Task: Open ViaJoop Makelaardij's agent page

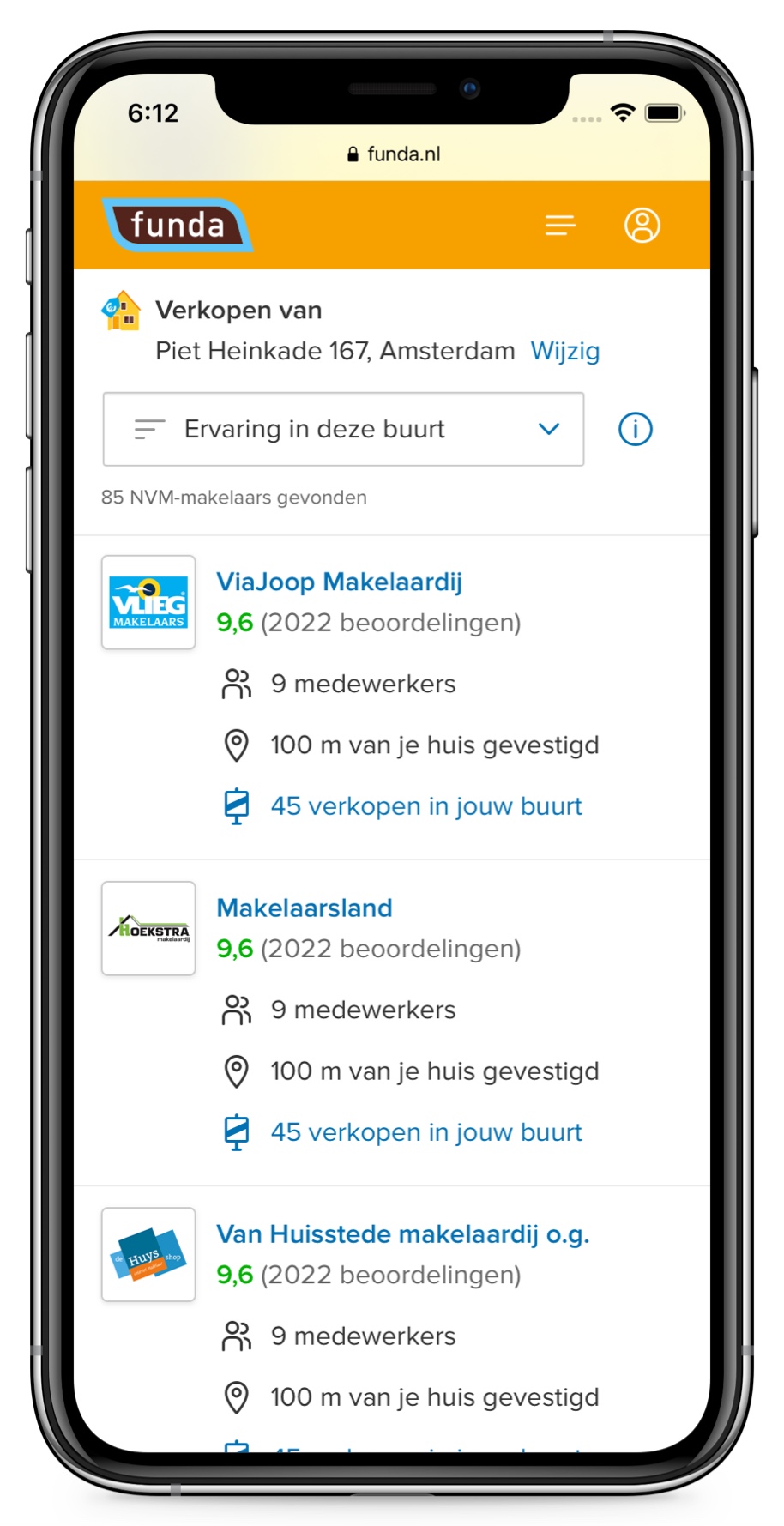Action: click(x=339, y=582)
